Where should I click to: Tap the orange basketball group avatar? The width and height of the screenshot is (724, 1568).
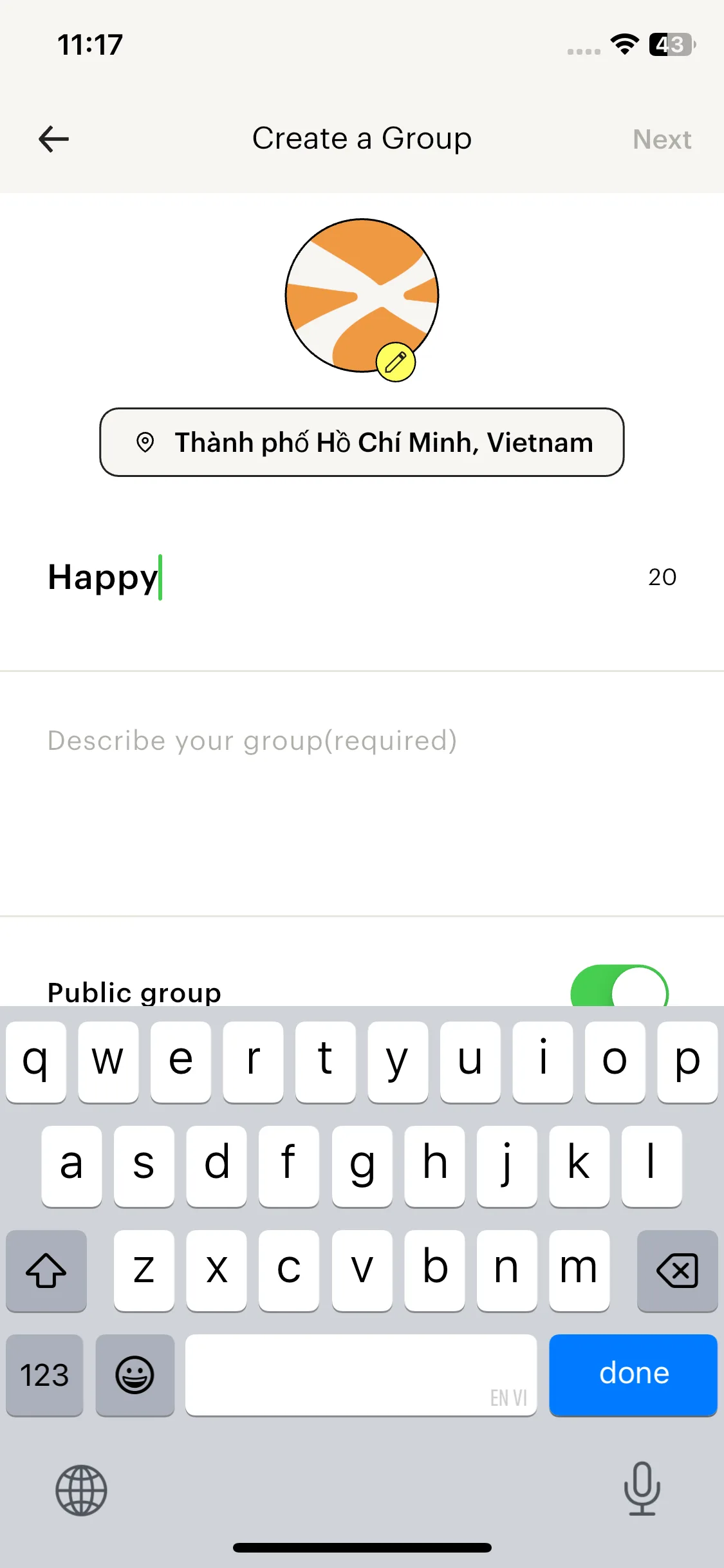[362, 295]
